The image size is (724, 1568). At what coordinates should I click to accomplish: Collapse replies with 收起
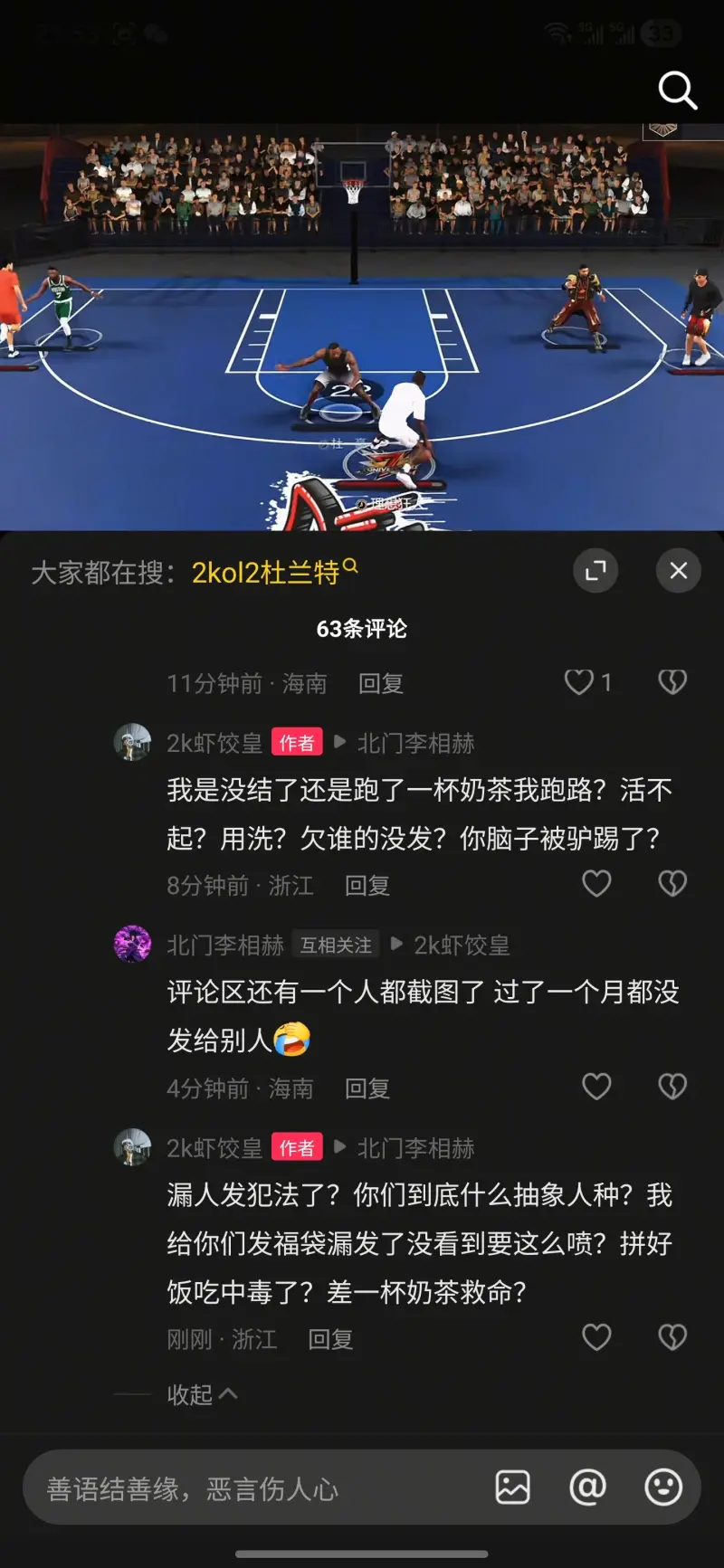pyautogui.click(x=201, y=1394)
